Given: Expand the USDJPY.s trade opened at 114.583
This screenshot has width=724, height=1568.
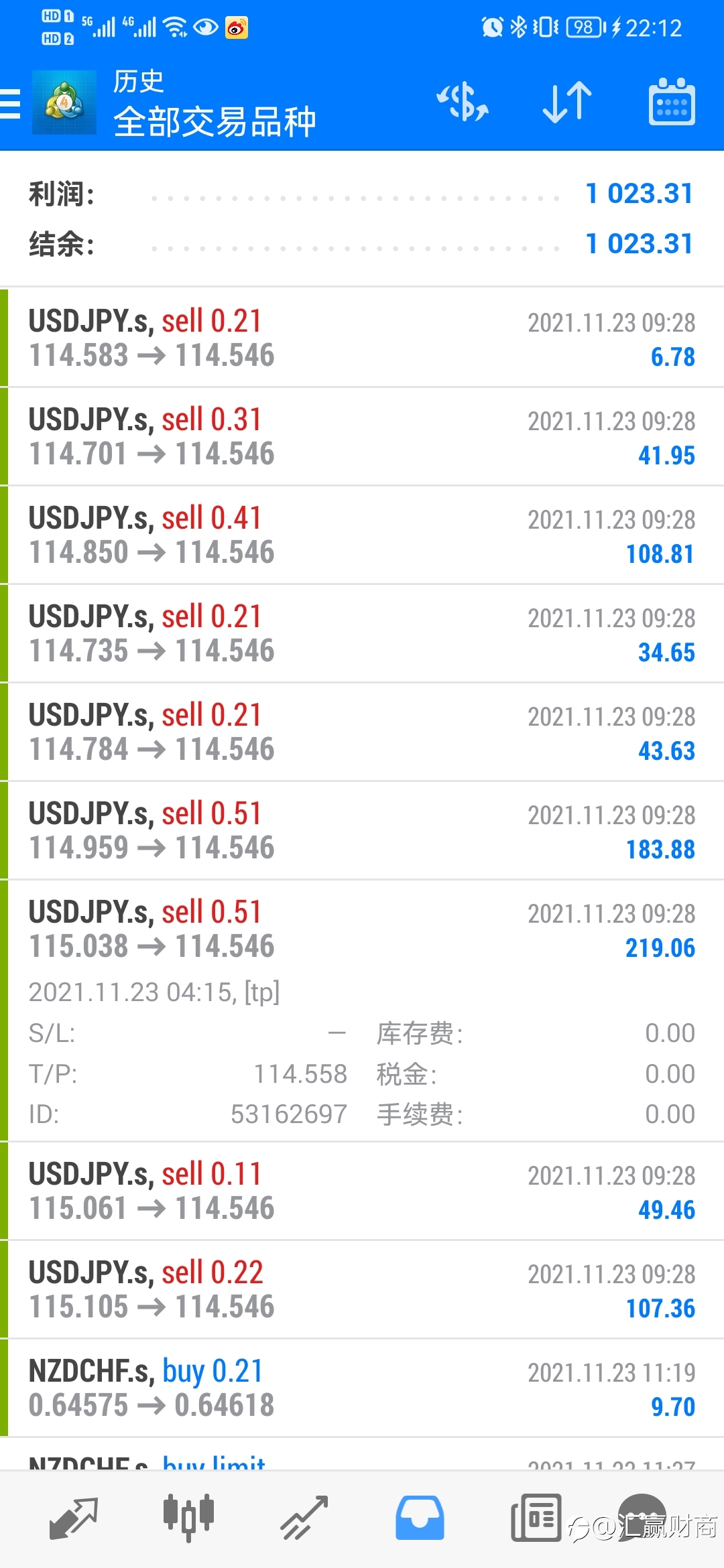Looking at the screenshot, I should pyautogui.click(x=362, y=338).
